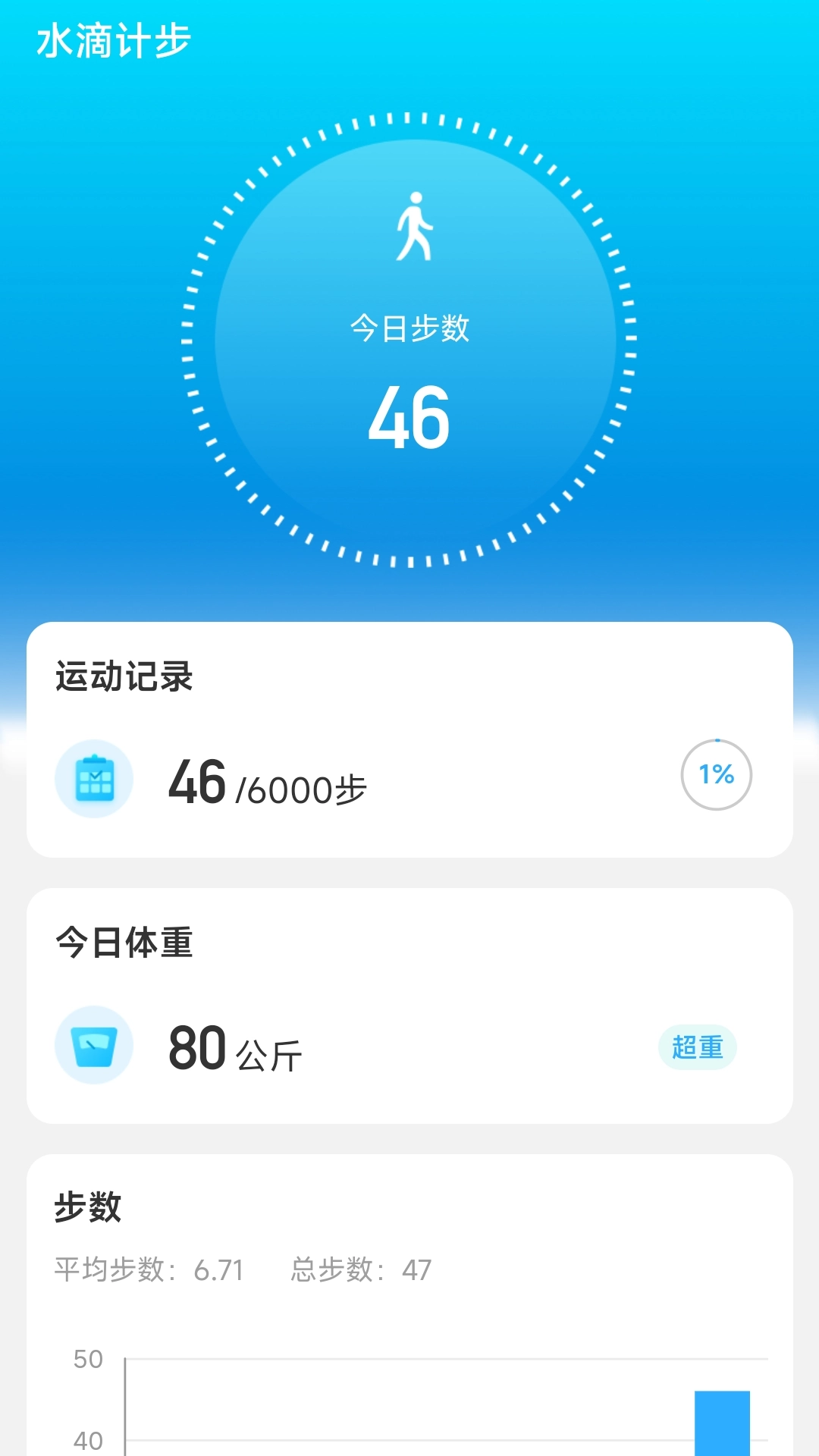The width and height of the screenshot is (819, 1456).
Task: Tap the calendar icon in 运动记录 card
Action: point(93,779)
